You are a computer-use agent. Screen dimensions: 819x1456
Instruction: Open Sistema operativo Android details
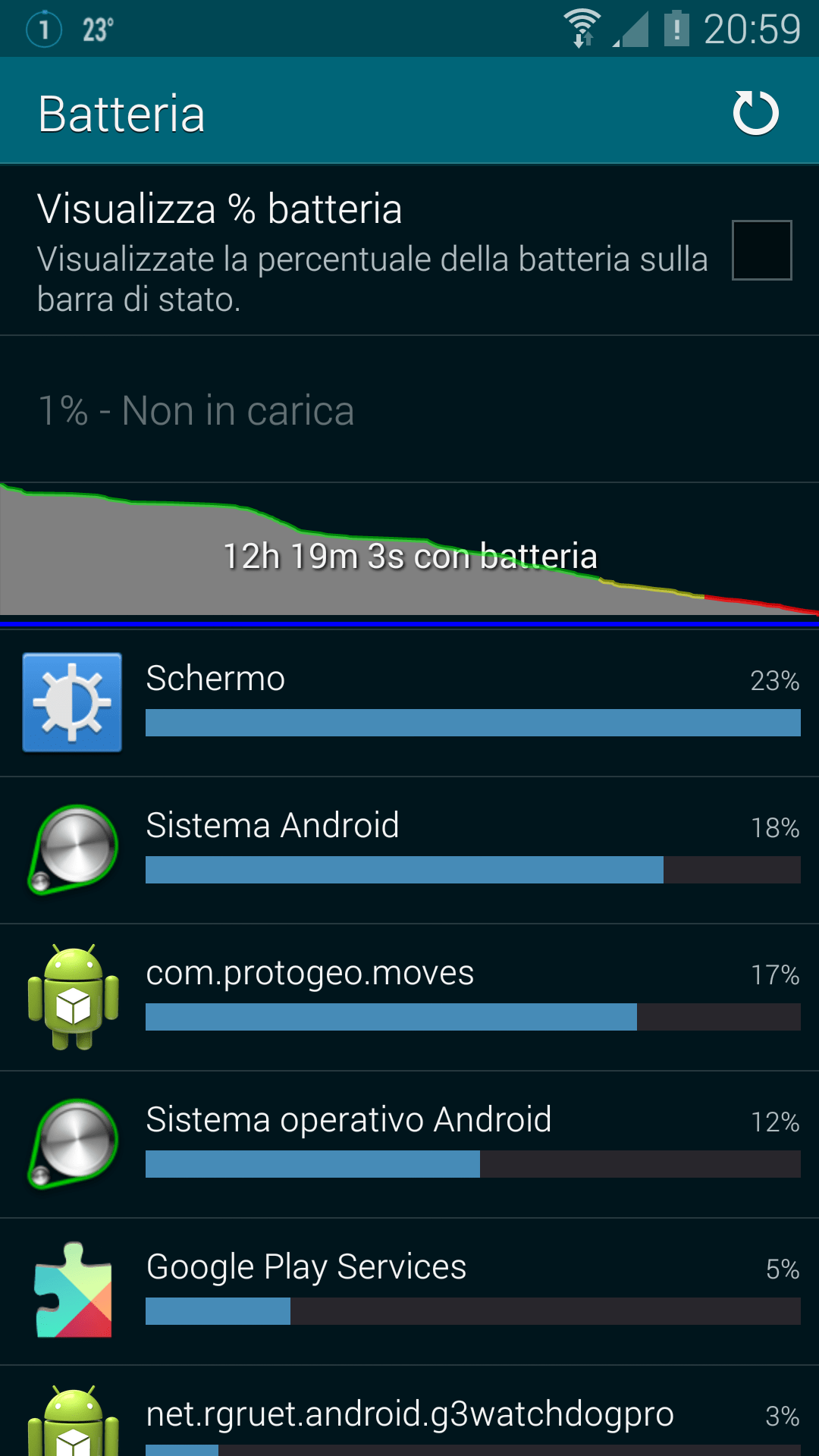point(409,1144)
